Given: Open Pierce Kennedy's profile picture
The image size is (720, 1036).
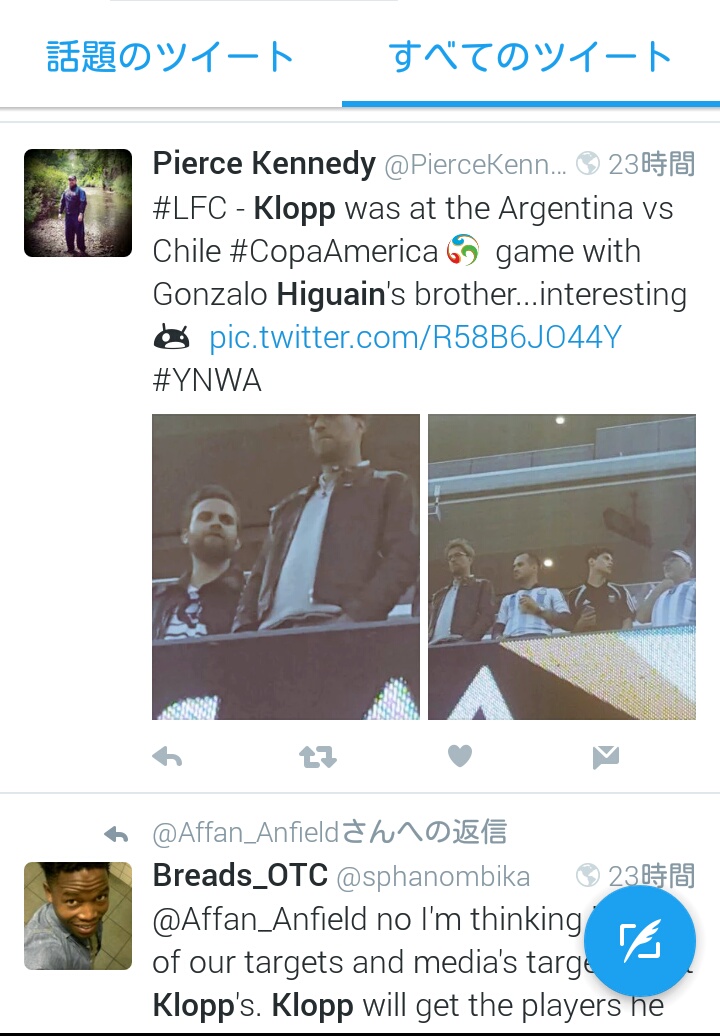Looking at the screenshot, I should (78, 203).
